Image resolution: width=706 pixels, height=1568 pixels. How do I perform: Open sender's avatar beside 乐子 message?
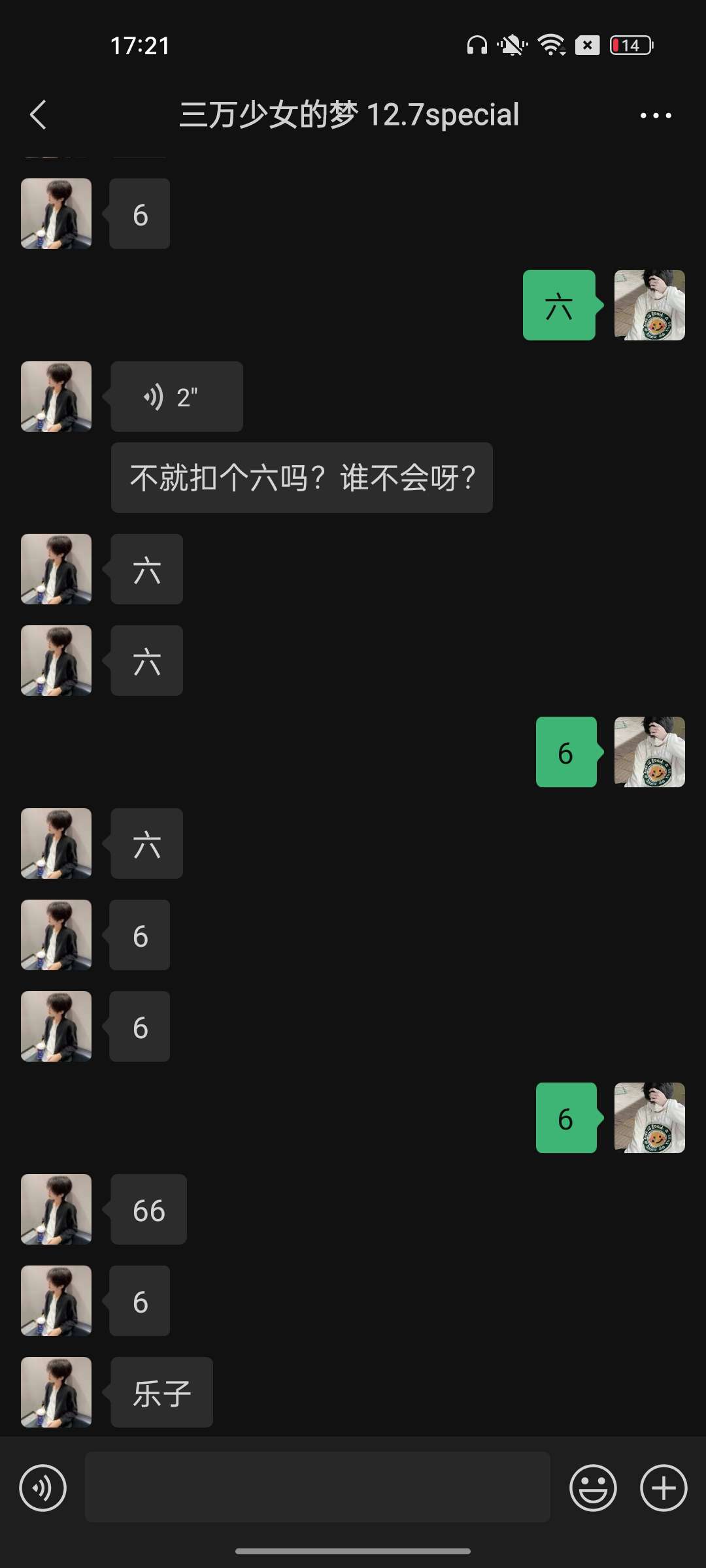[x=56, y=1392]
